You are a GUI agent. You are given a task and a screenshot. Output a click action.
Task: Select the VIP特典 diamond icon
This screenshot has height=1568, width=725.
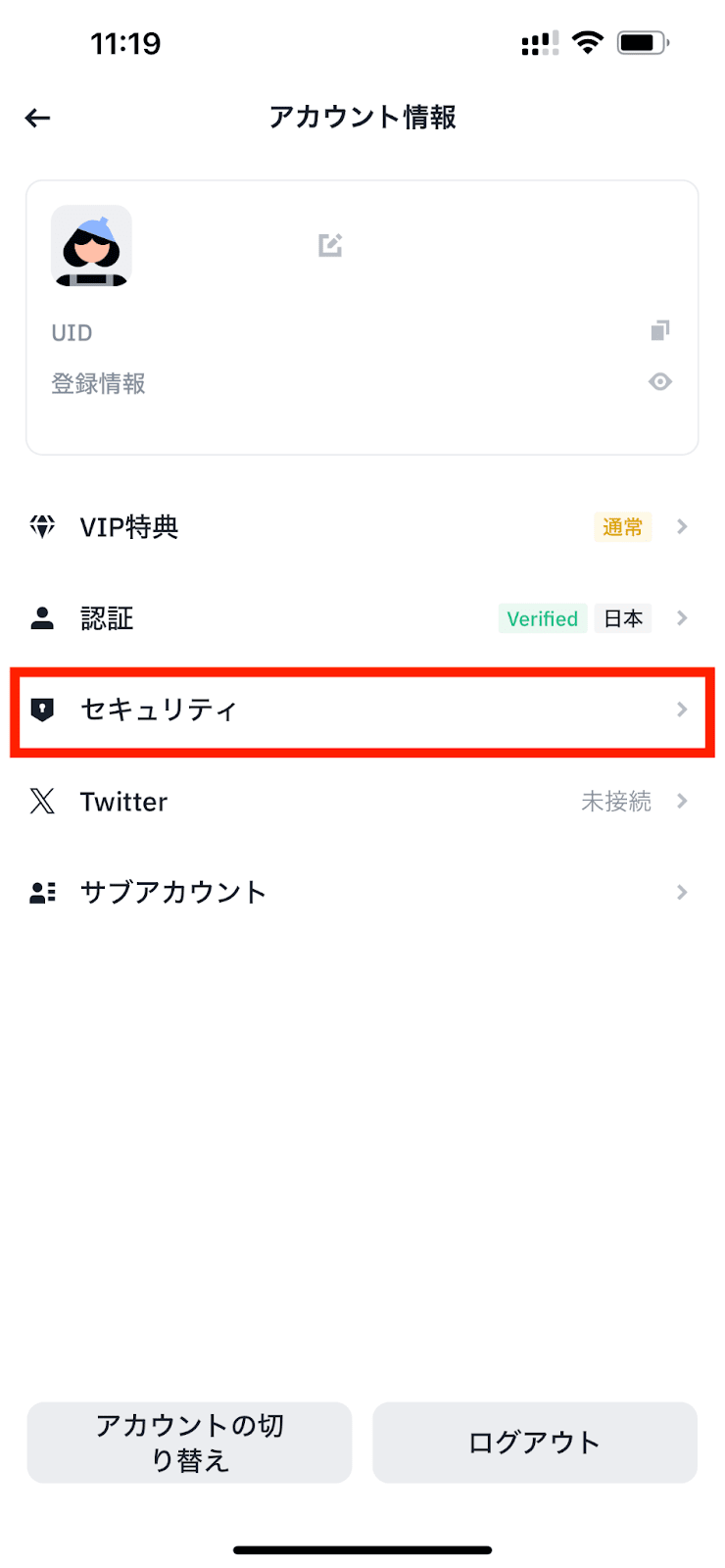click(42, 527)
